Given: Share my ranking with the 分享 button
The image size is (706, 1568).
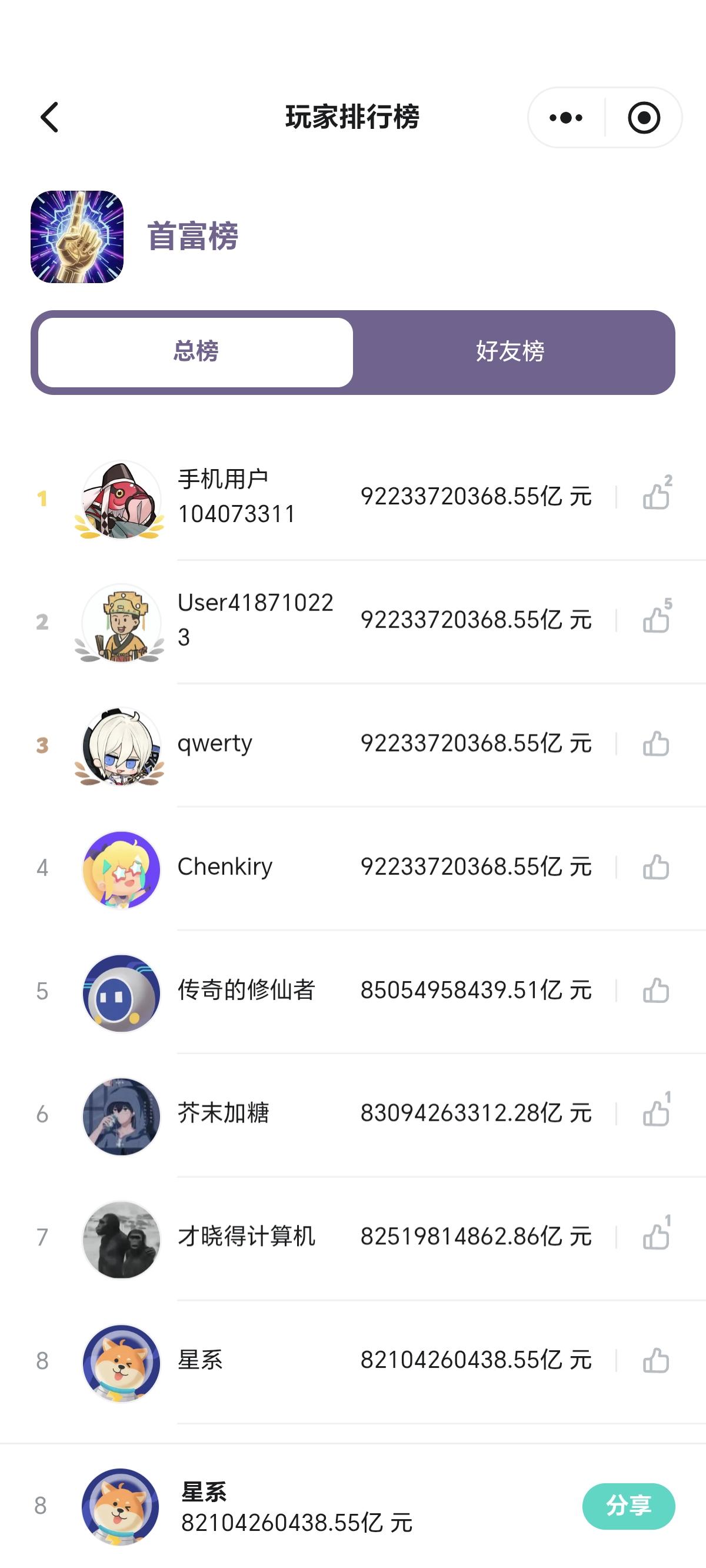Looking at the screenshot, I should pos(628,1506).
